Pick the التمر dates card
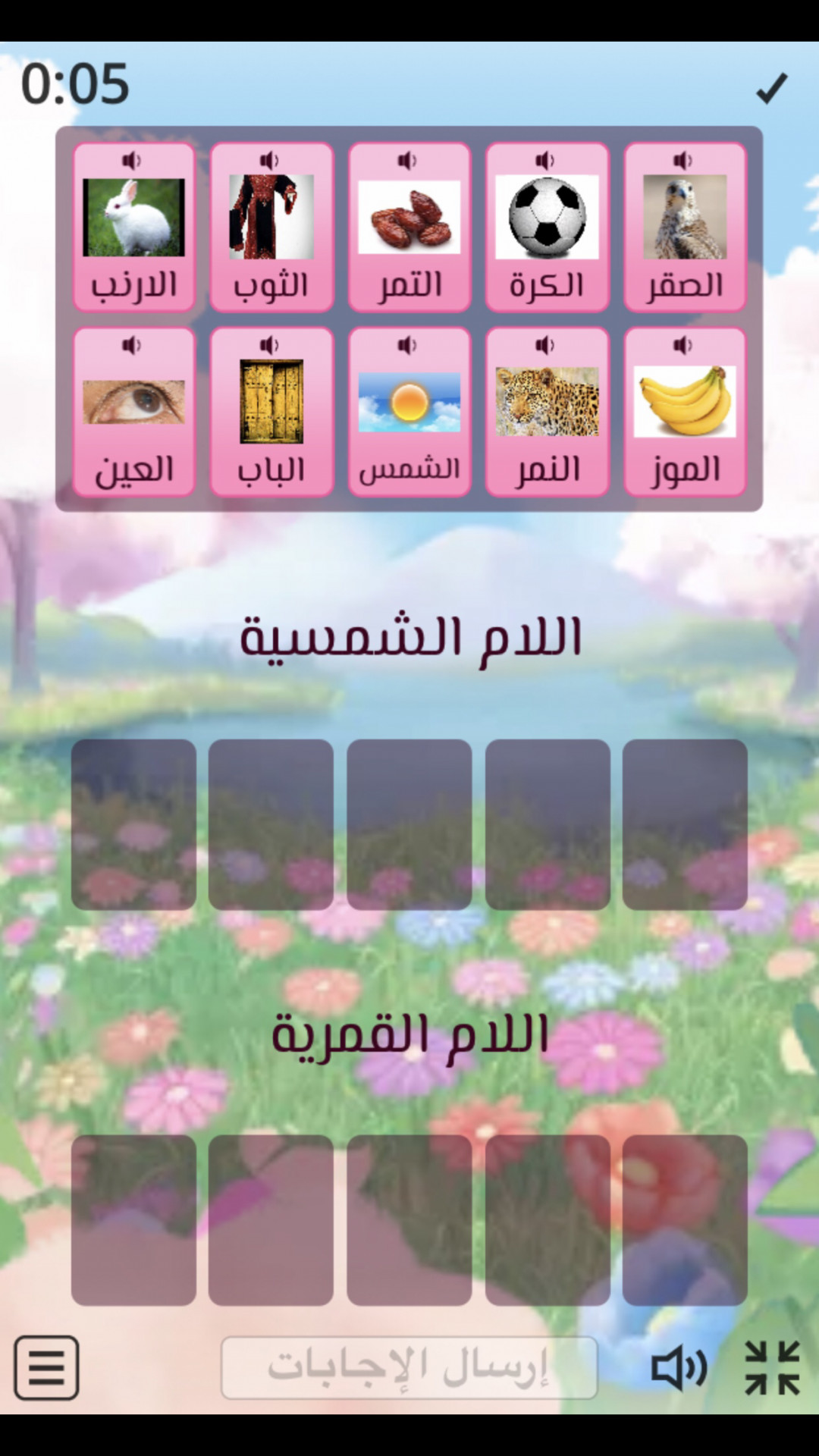 (x=409, y=227)
